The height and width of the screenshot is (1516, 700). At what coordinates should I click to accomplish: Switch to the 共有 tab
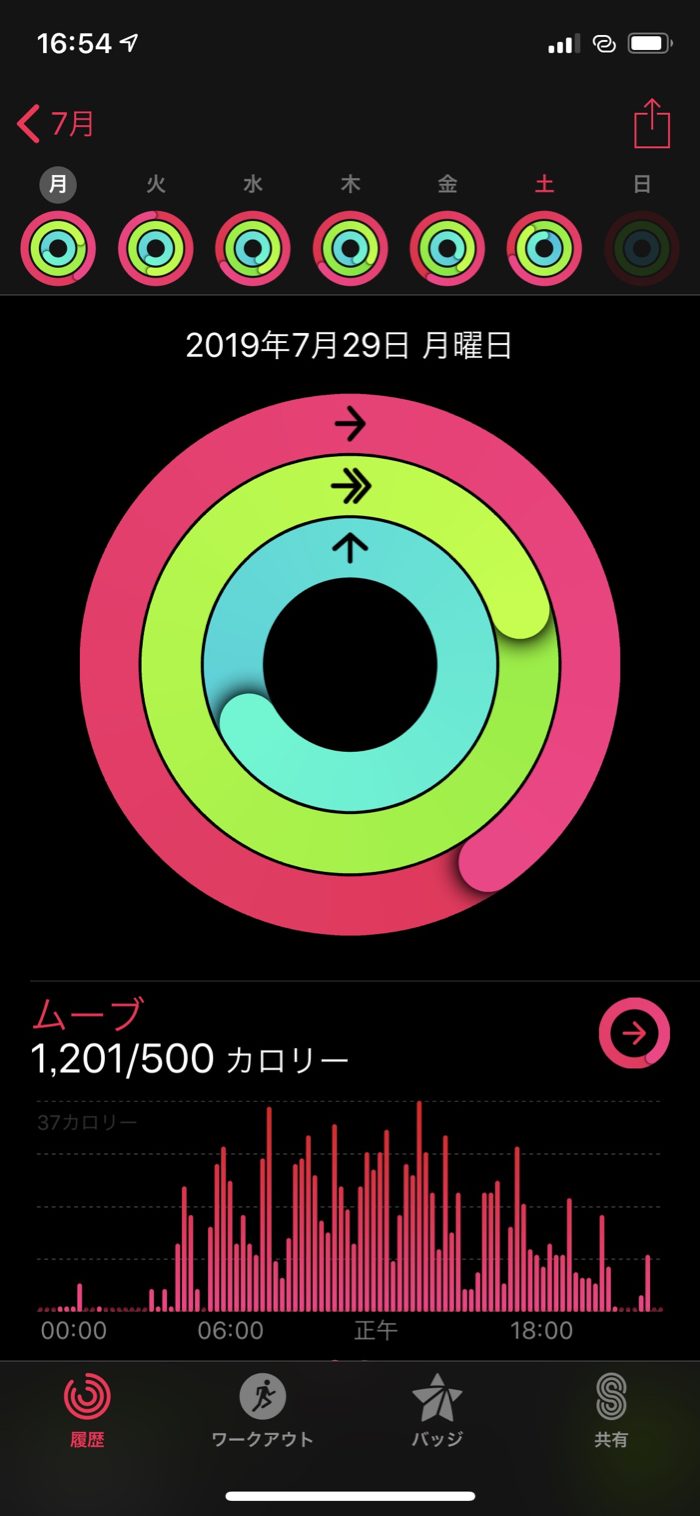611,1408
